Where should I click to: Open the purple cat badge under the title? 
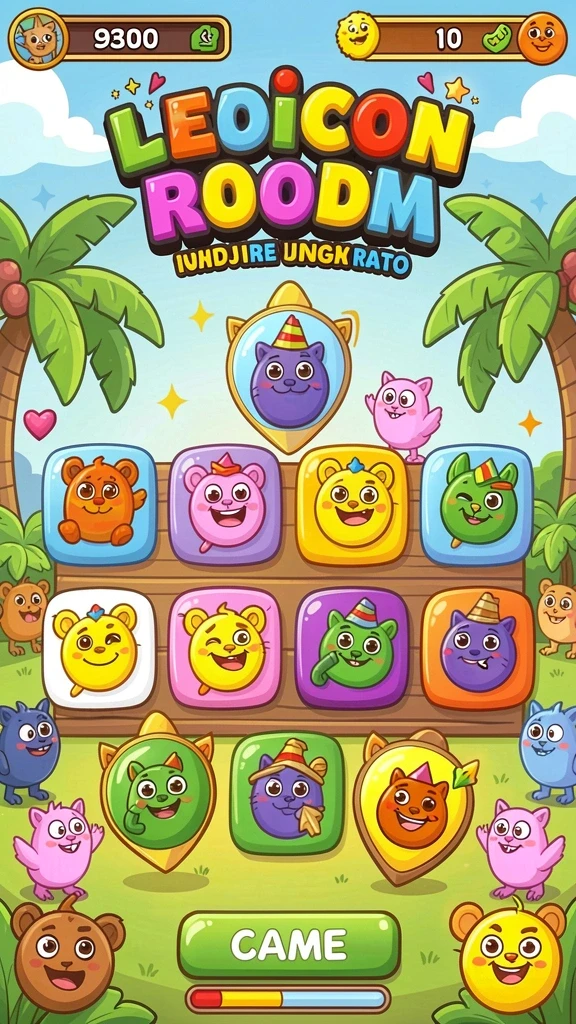(289, 369)
